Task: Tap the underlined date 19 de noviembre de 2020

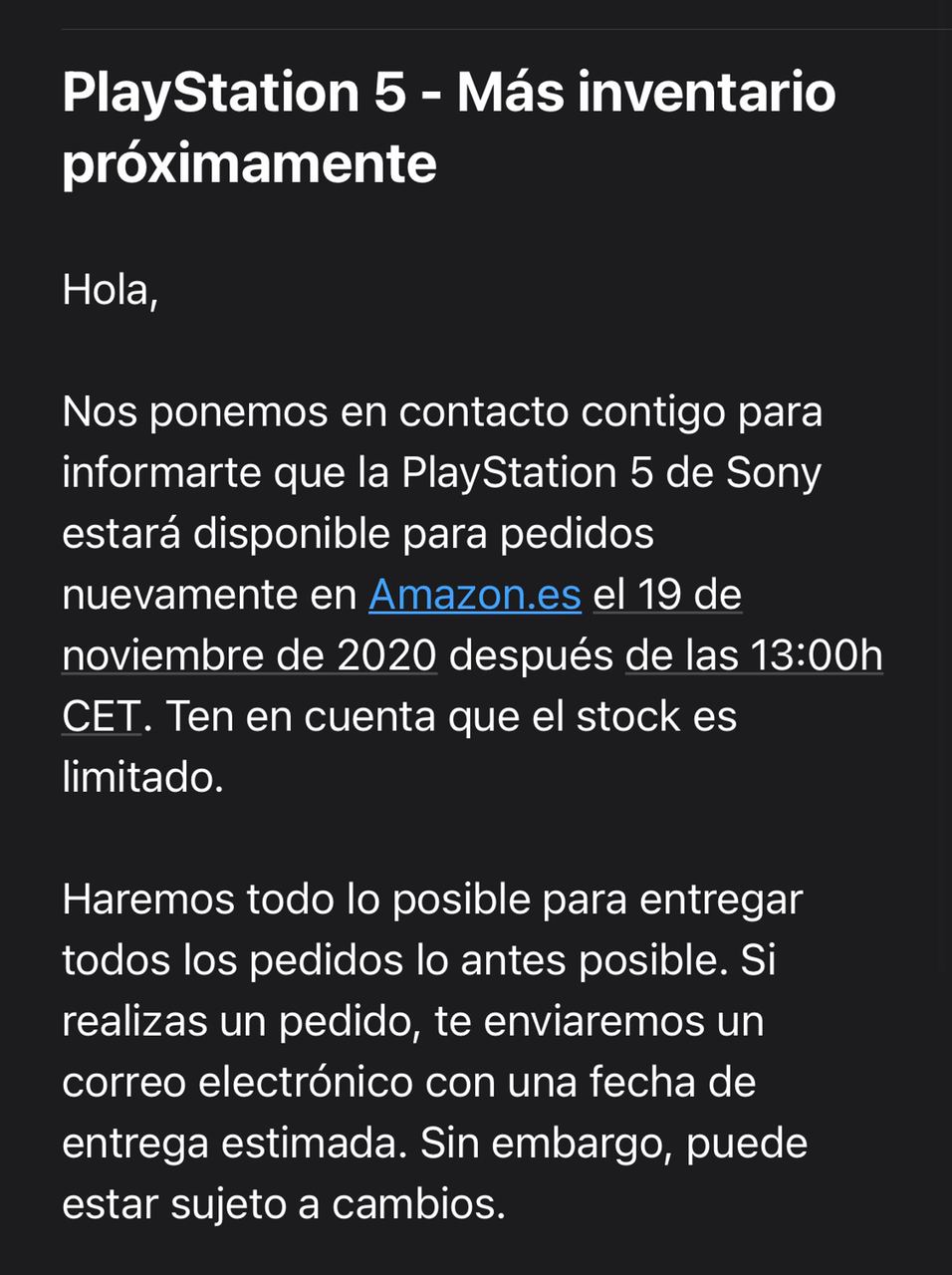Action: point(249,655)
